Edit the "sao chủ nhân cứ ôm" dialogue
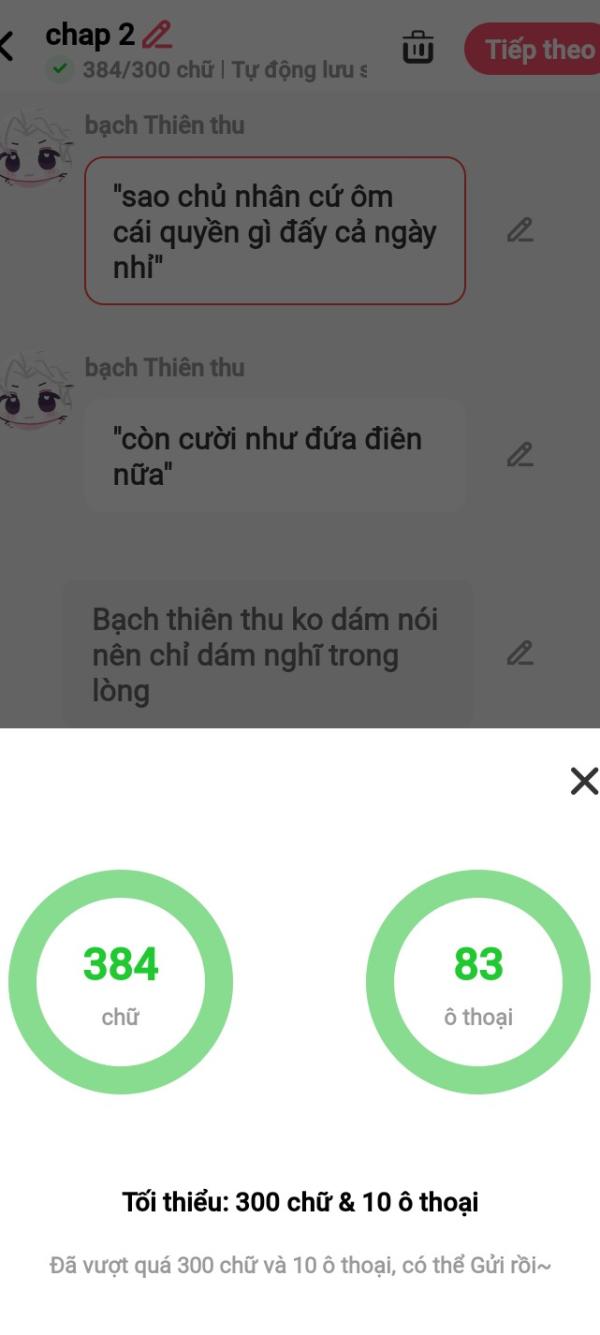The width and height of the screenshot is (600, 1335). [x=519, y=230]
